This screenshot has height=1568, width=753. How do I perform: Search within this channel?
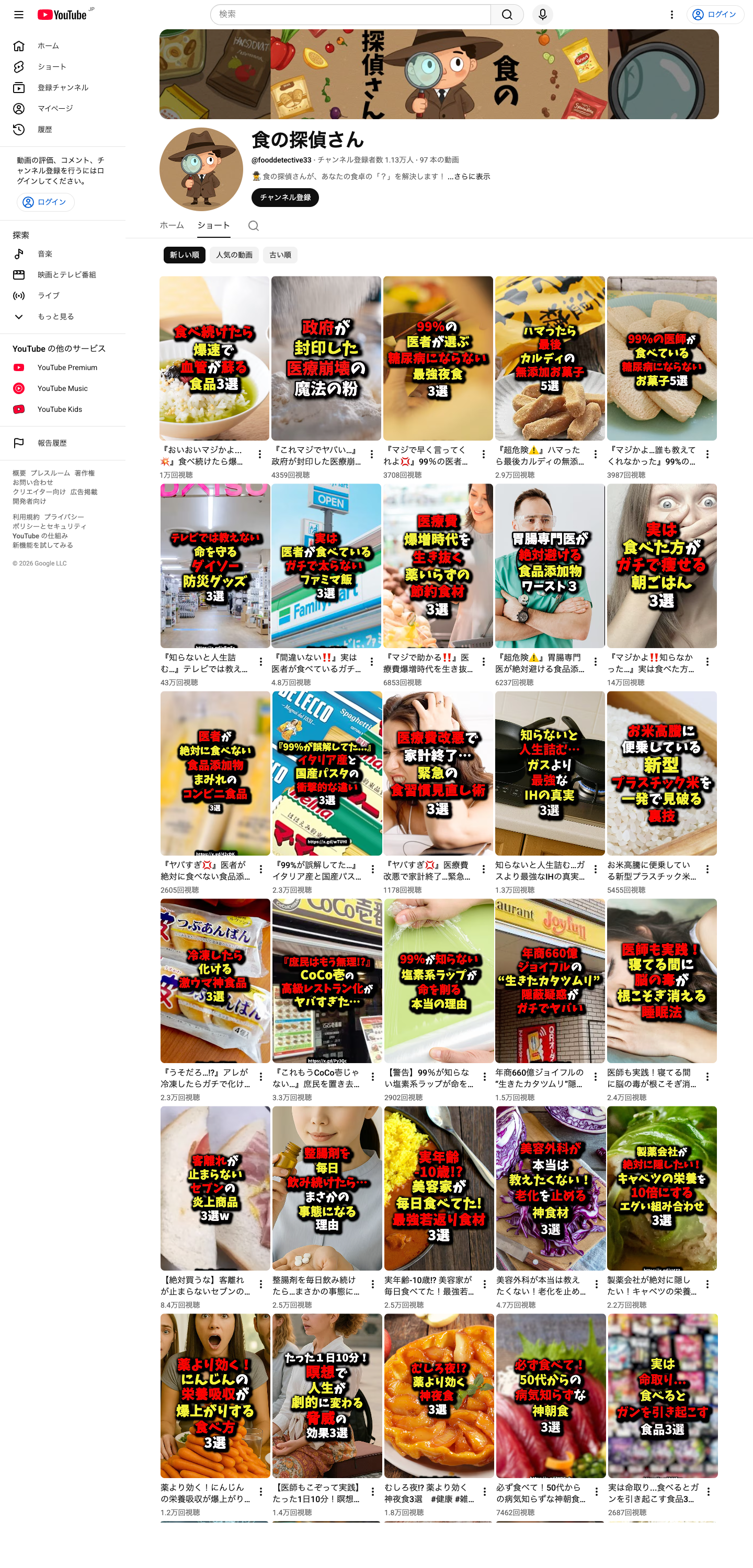click(x=254, y=226)
